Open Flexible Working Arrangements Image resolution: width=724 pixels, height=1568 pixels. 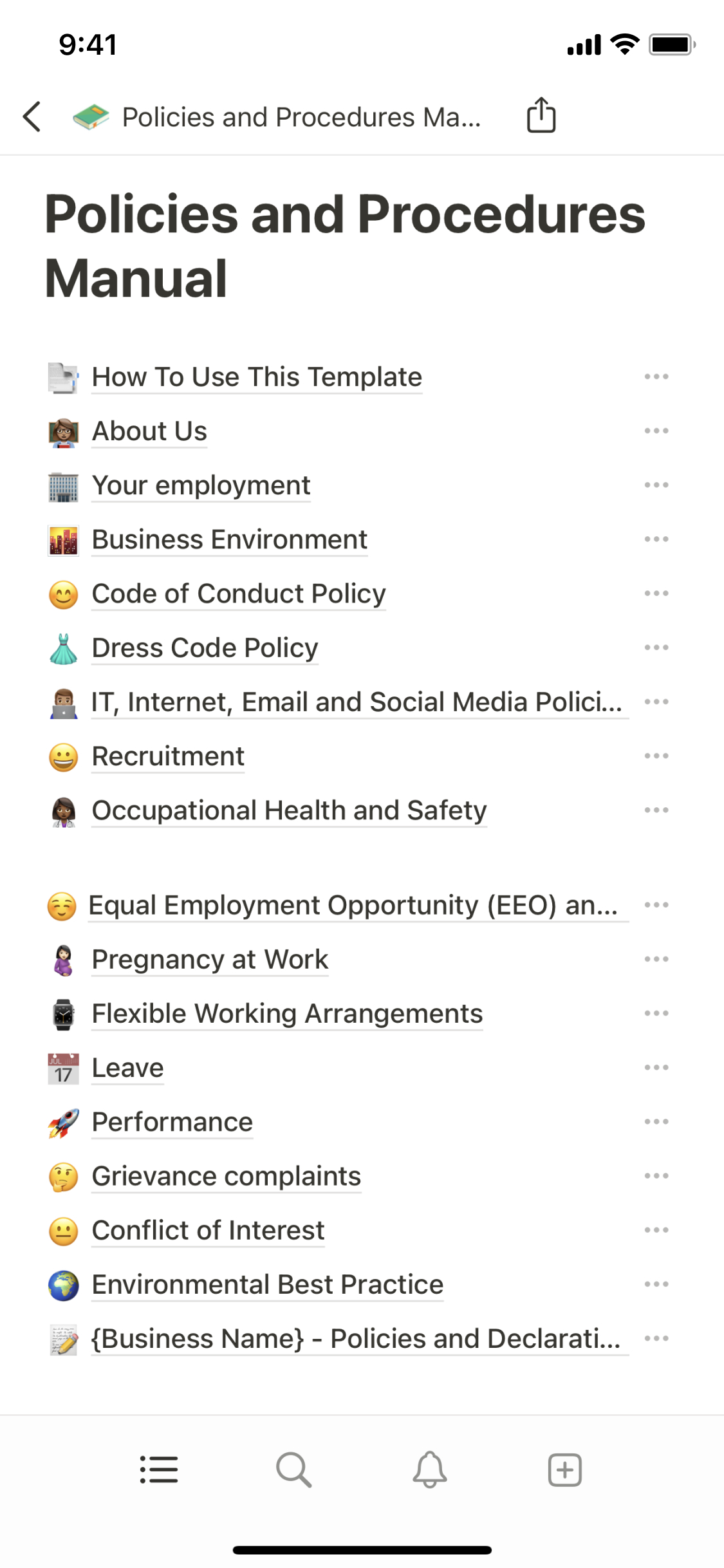(x=287, y=1014)
